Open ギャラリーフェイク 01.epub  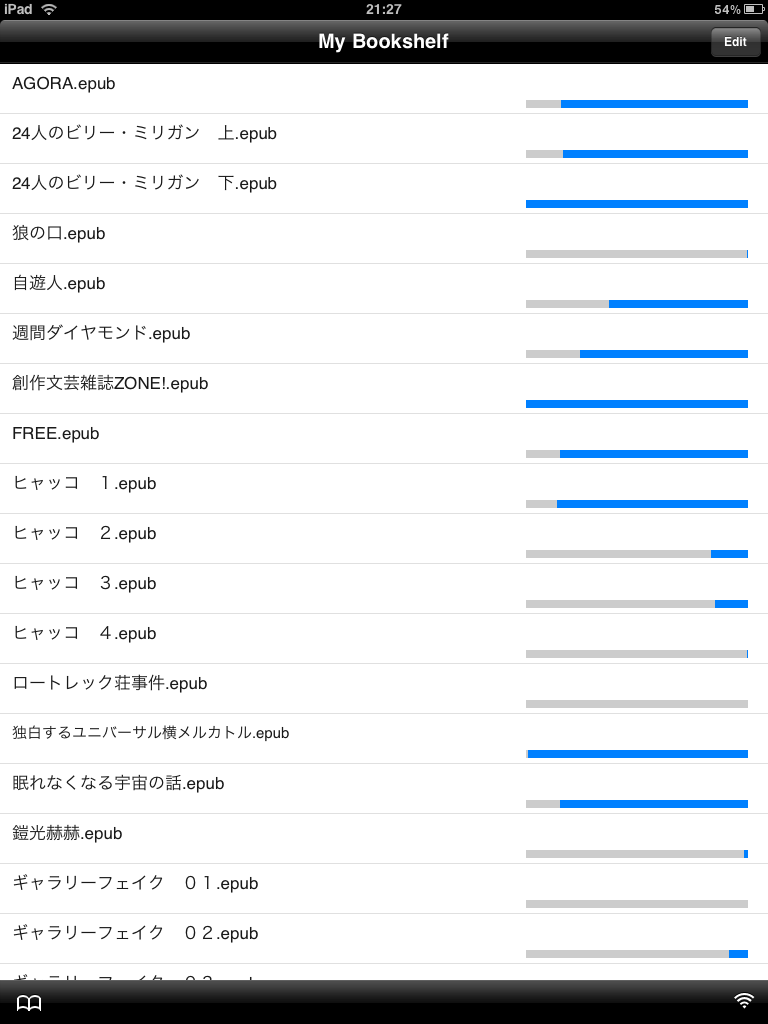[x=135, y=884]
